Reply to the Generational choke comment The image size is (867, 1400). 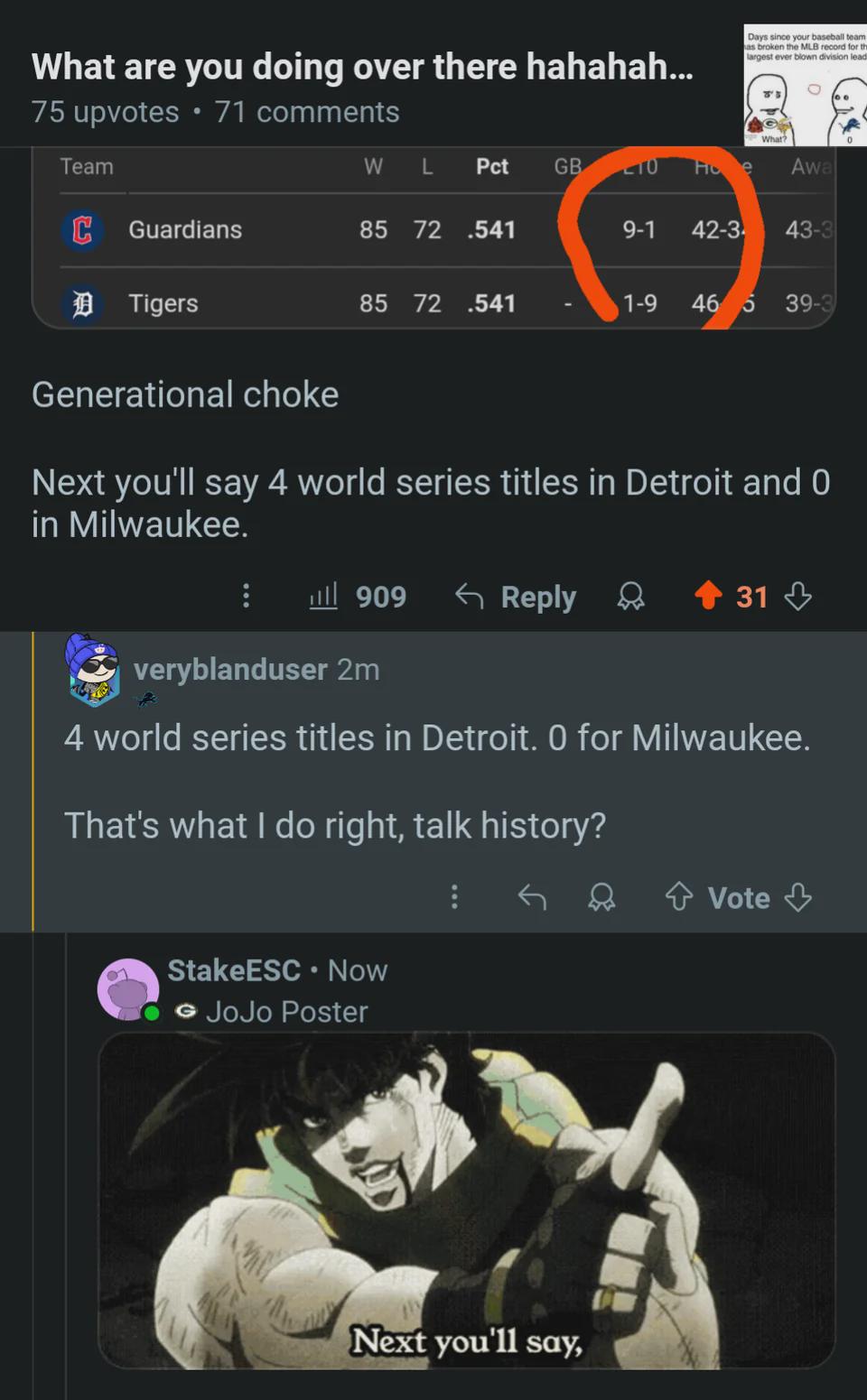coord(517,596)
